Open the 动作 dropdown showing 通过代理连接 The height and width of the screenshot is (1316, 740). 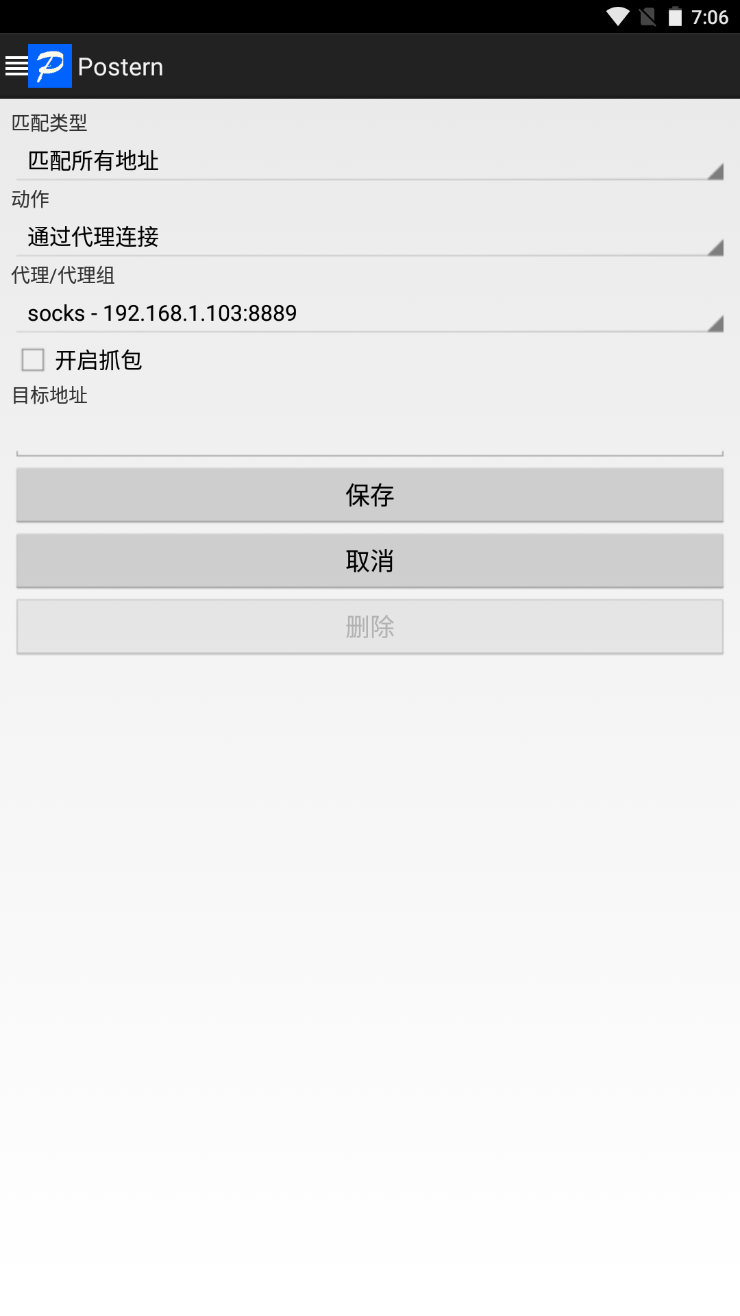click(x=369, y=237)
